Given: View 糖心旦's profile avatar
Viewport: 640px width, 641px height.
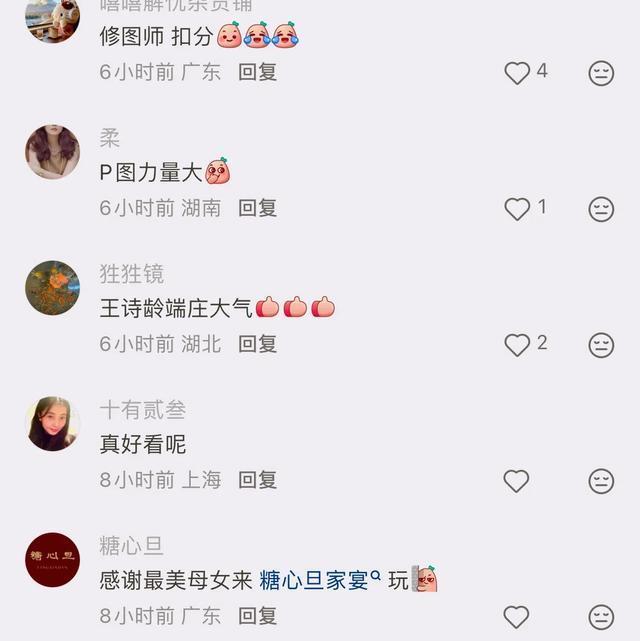Looking at the screenshot, I should coord(52,560).
